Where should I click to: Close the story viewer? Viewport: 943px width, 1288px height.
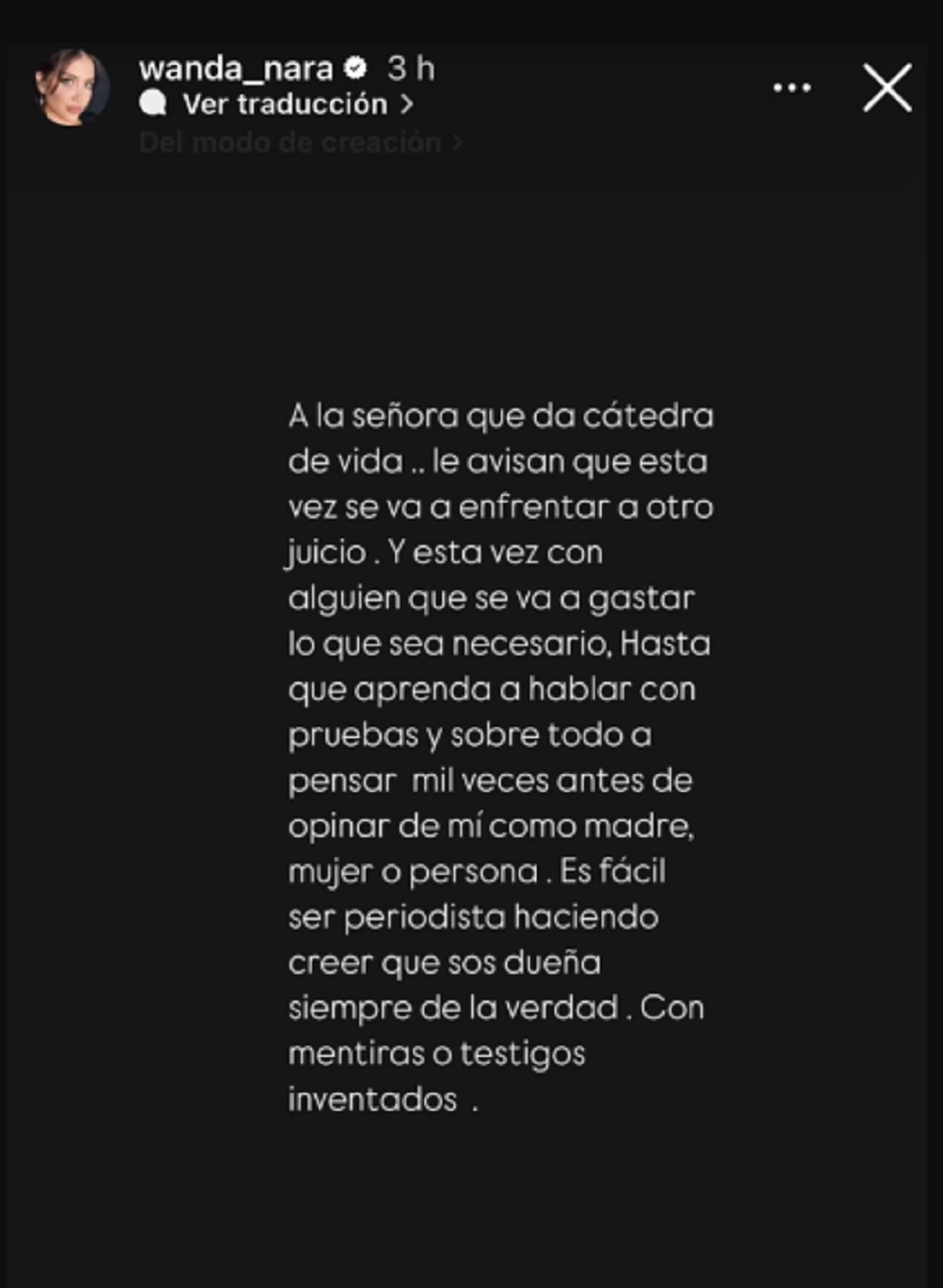click(886, 89)
